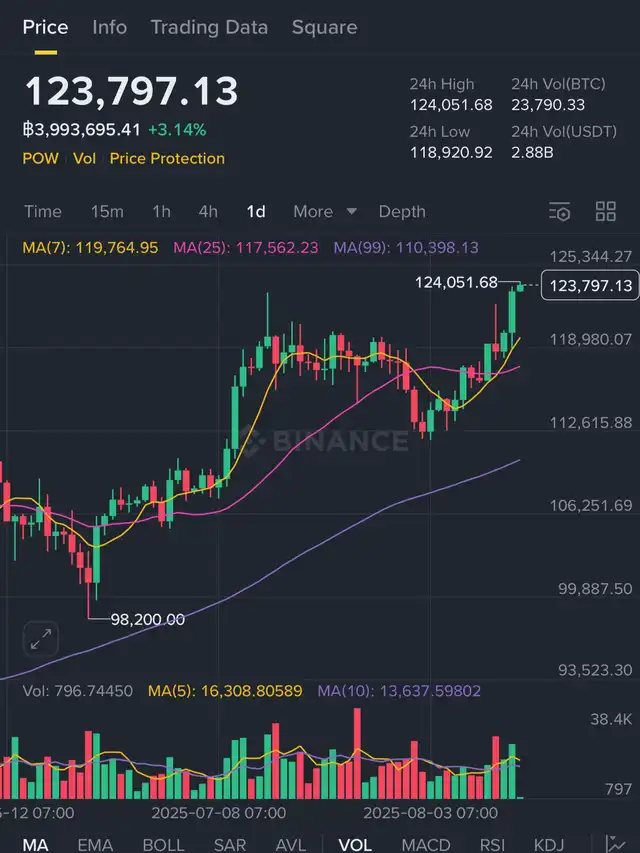The width and height of the screenshot is (640, 853).
Task: Change chart to 4h interval
Action: (x=208, y=211)
